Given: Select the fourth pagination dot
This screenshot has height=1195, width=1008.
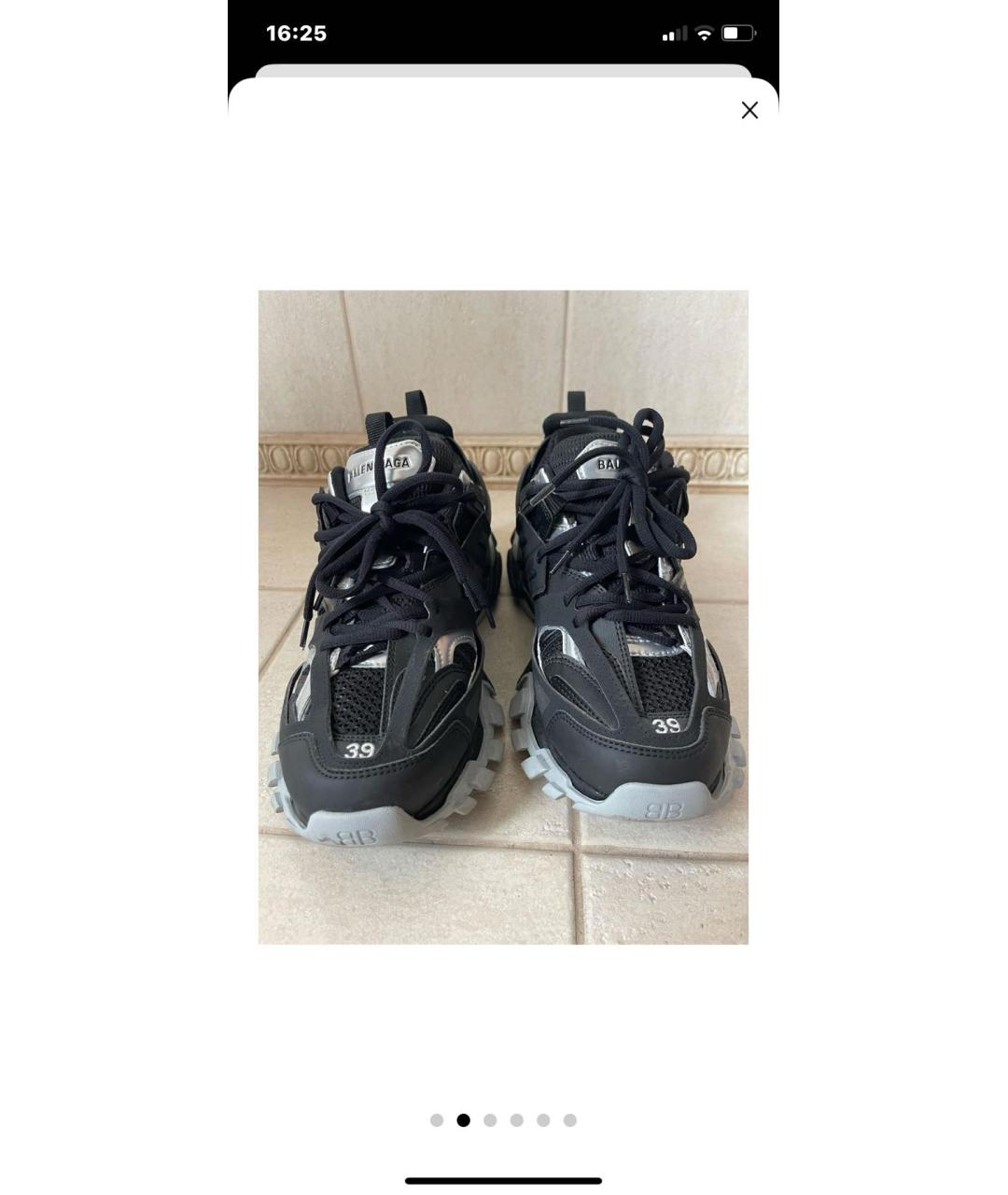Looking at the screenshot, I should [x=516, y=1118].
